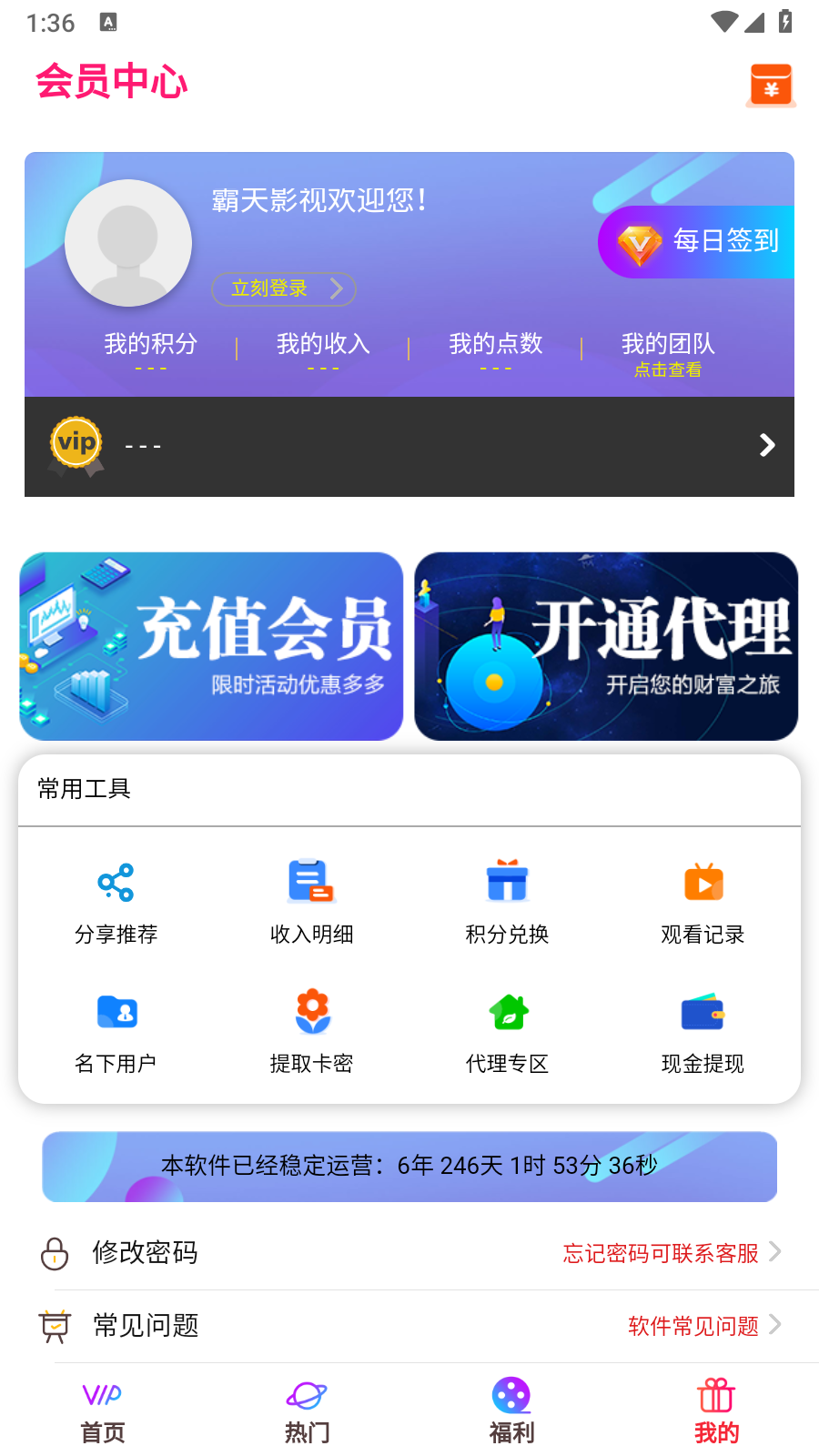Switch to the 热门 tab
This screenshot has height=1456, width=819.
coord(307,1413)
